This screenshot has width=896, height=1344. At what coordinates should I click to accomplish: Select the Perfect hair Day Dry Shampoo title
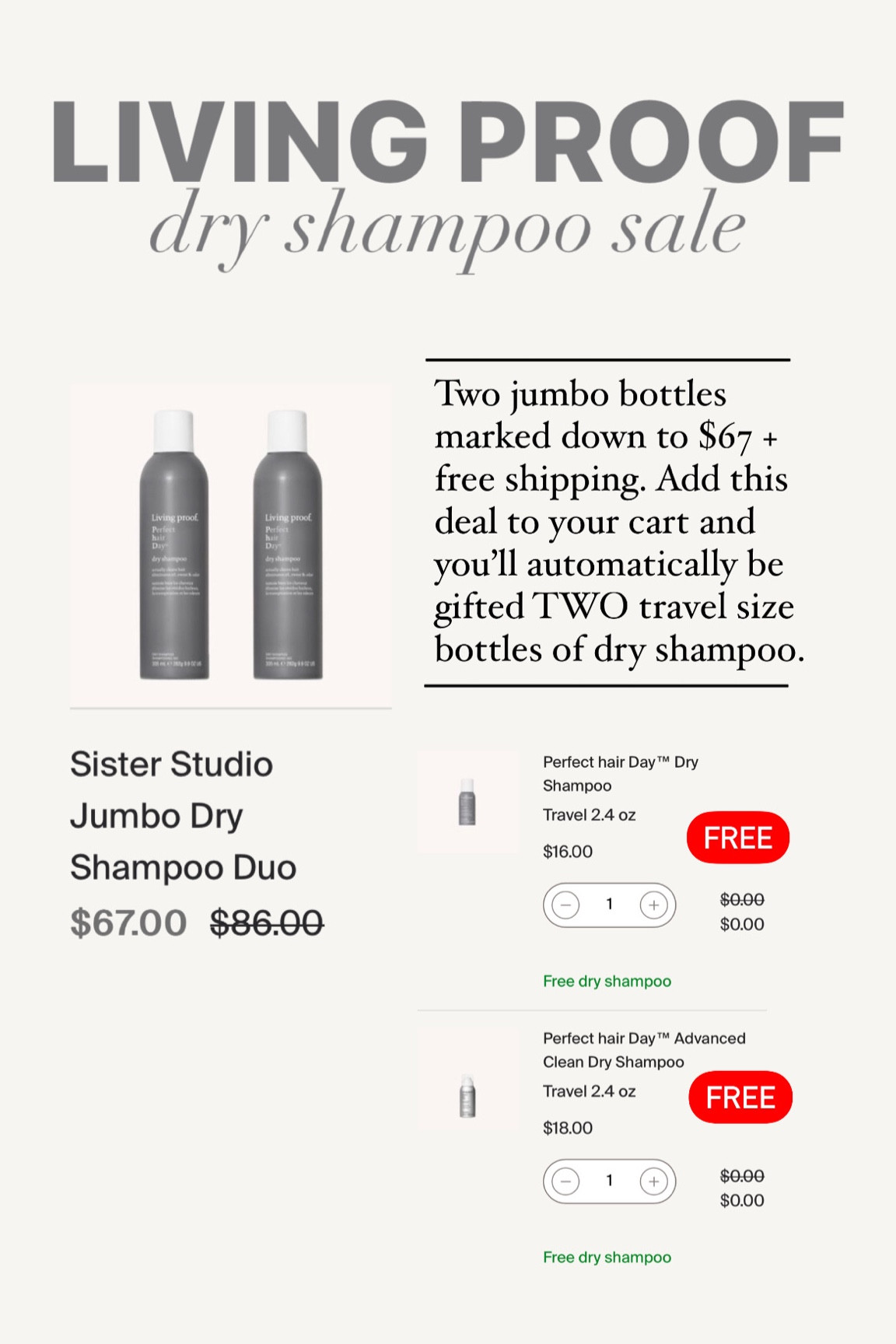618,774
